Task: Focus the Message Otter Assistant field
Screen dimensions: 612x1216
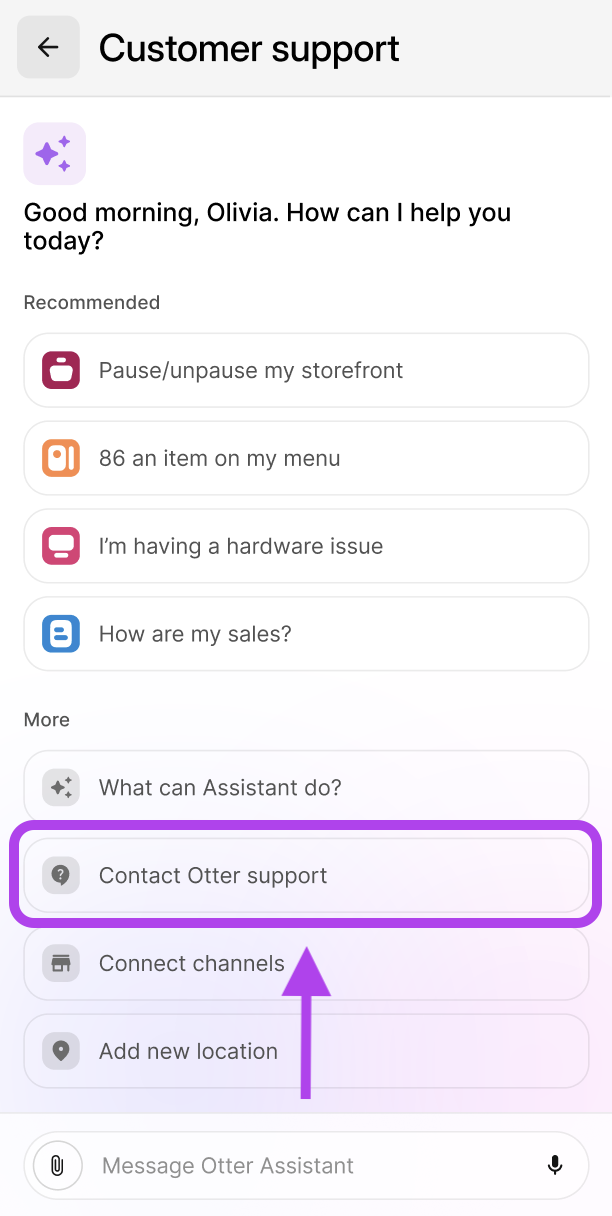Action: [x=300, y=1165]
